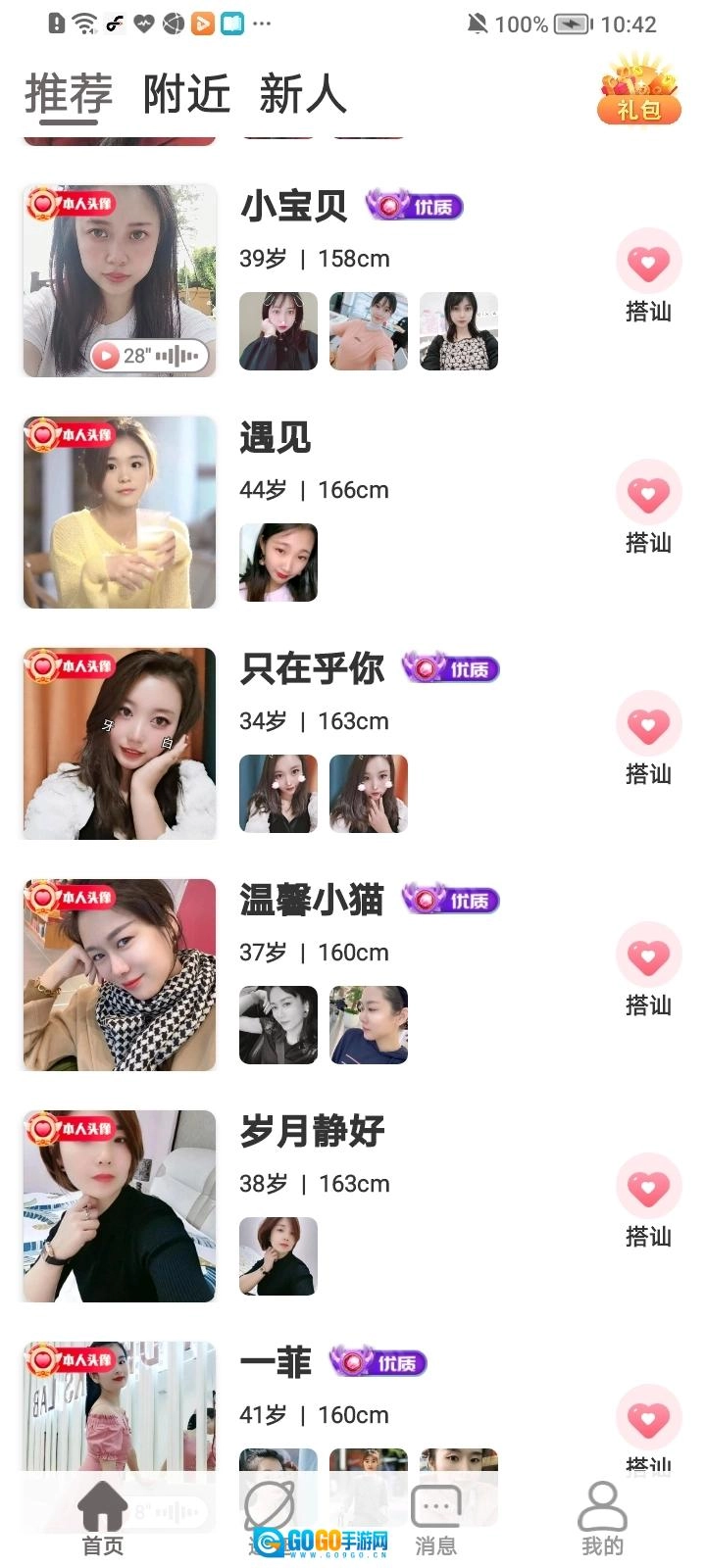Viewport: 706px width, 1568px height.
Task: Go to the 消息 tab
Action: point(435,1519)
